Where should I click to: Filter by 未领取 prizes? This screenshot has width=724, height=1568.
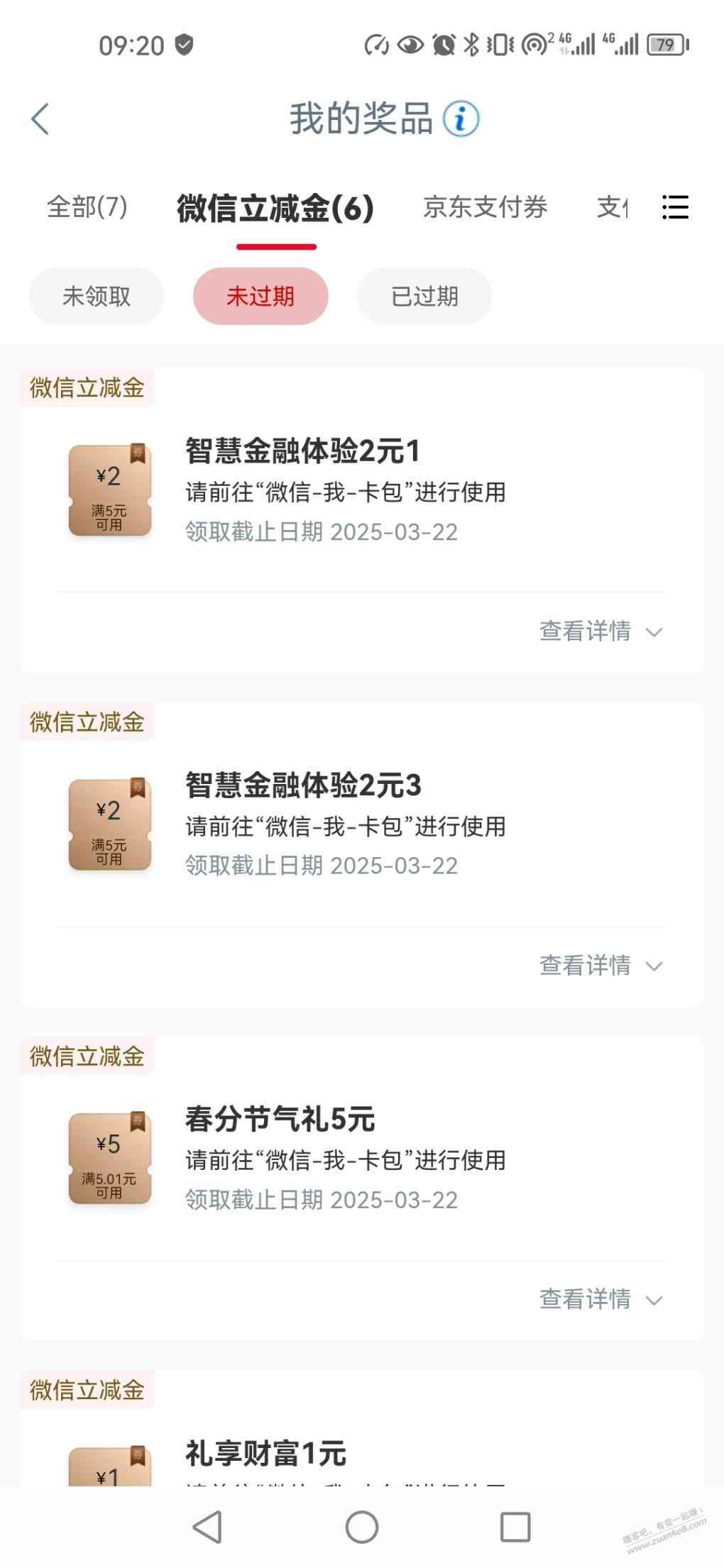click(97, 296)
